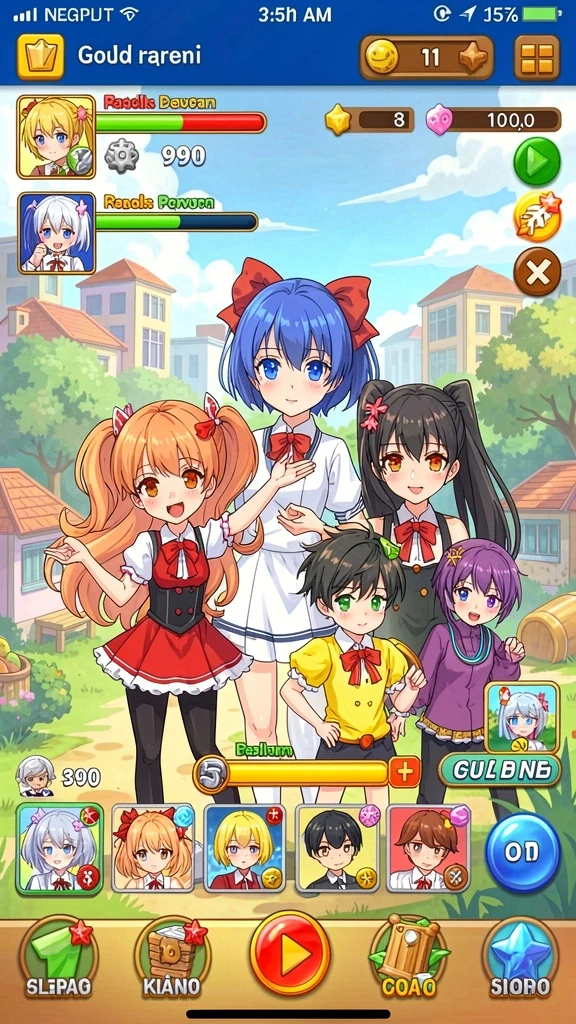Choose the silver-haired character in the roster
576x1024 pixels.
pos(59,848)
